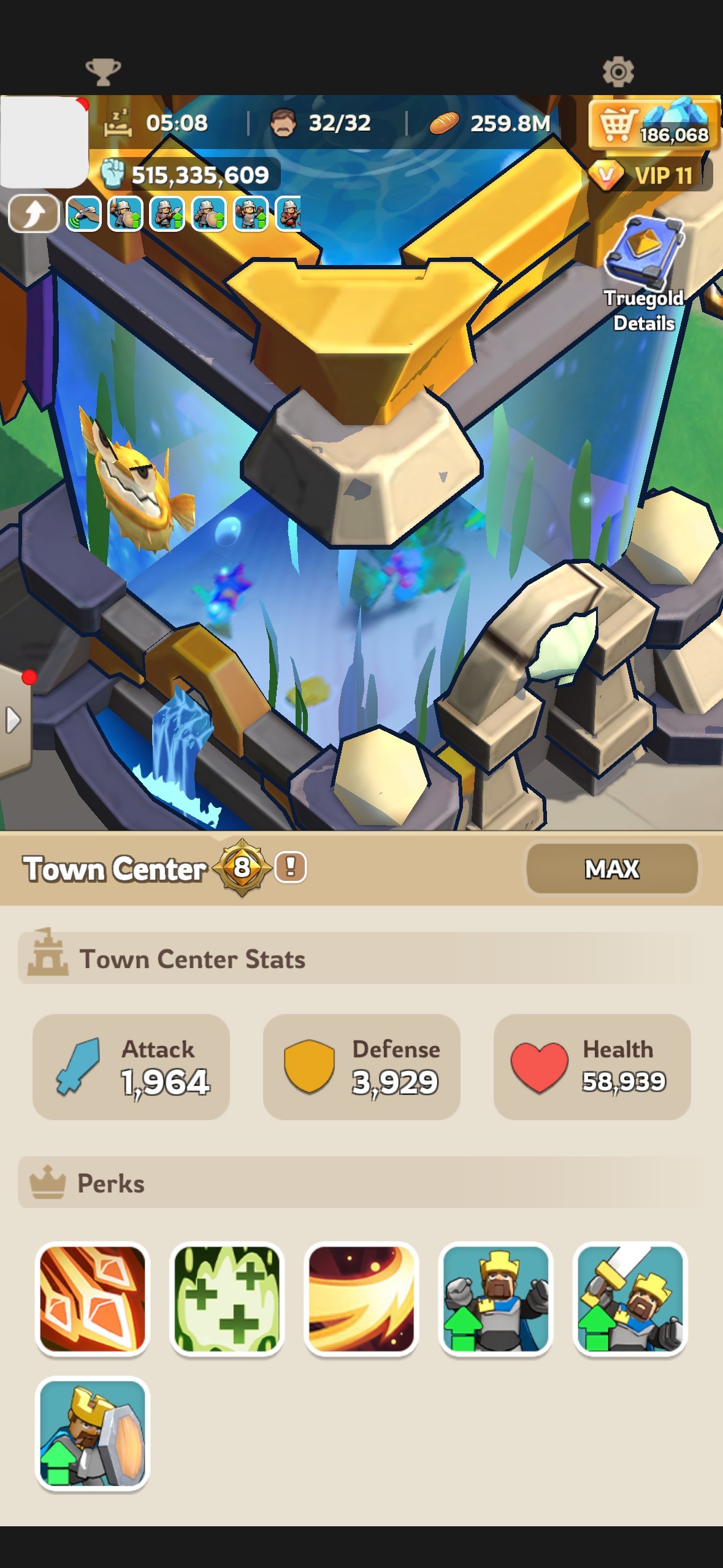View the golden swirl perk
The width and height of the screenshot is (723, 1568).
click(x=361, y=1299)
